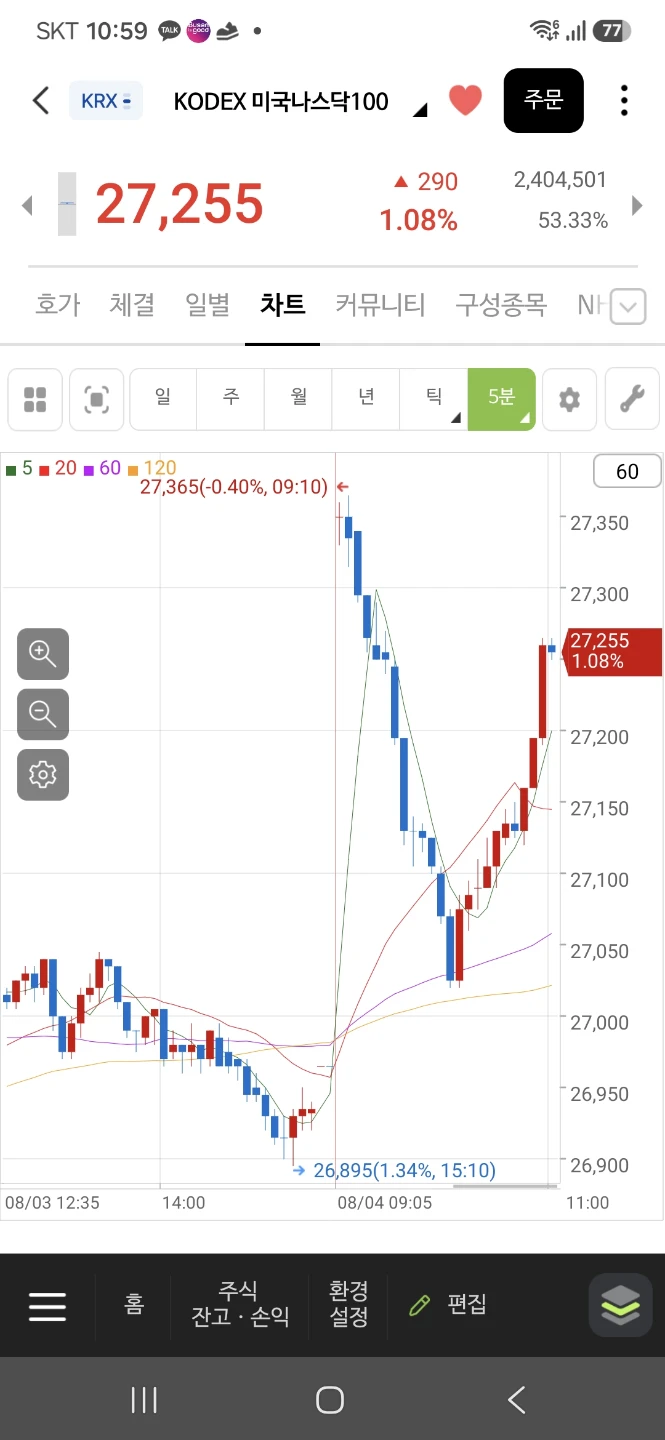Toggle the heart favorite icon
The image size is (665, 1440).
pos(465,100)
